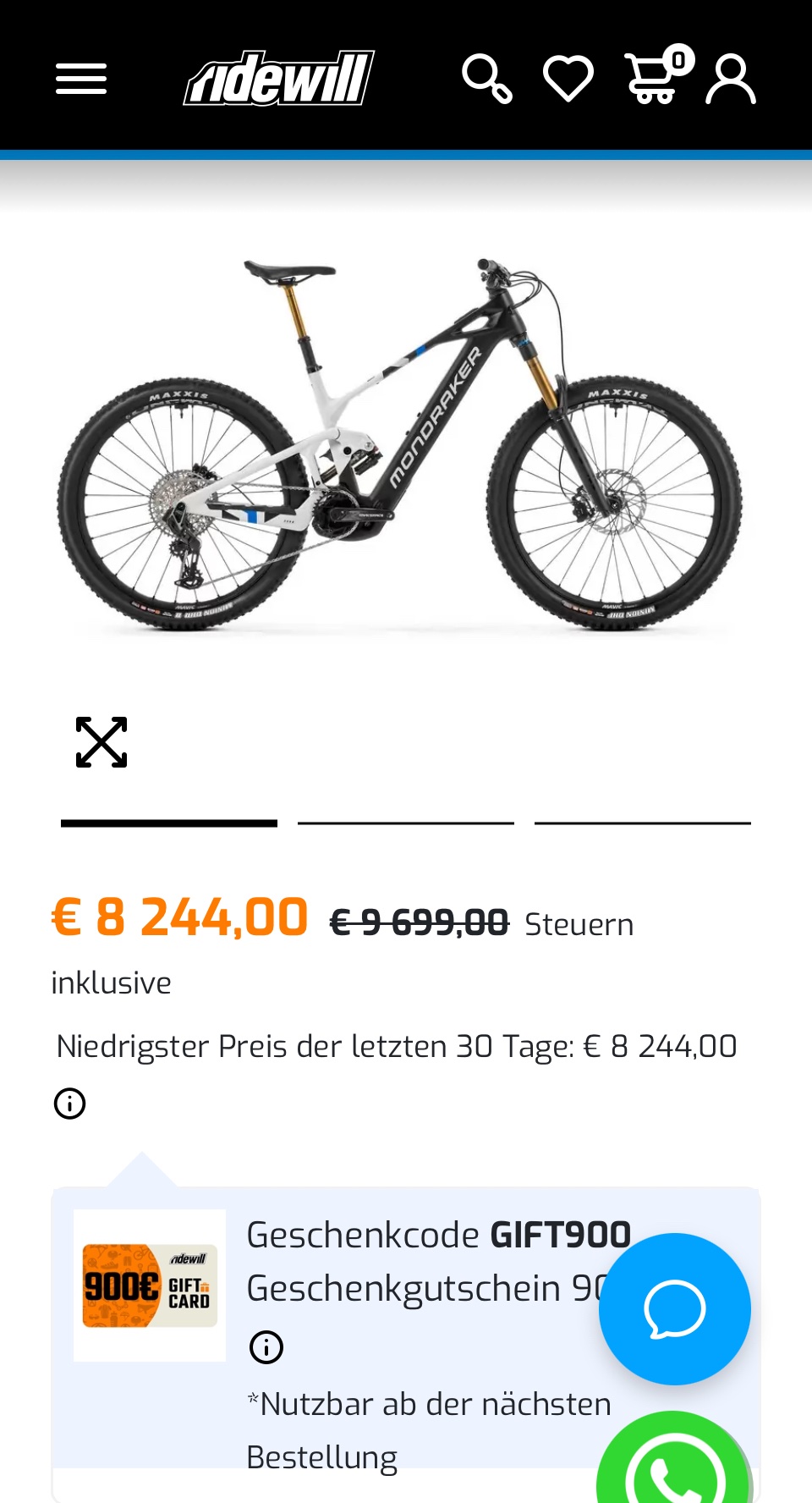Image resolution: width=812 pixels, height=1503 pixels.
Task: Expand the image to fullscreen
Action: (x=101, y=742)
